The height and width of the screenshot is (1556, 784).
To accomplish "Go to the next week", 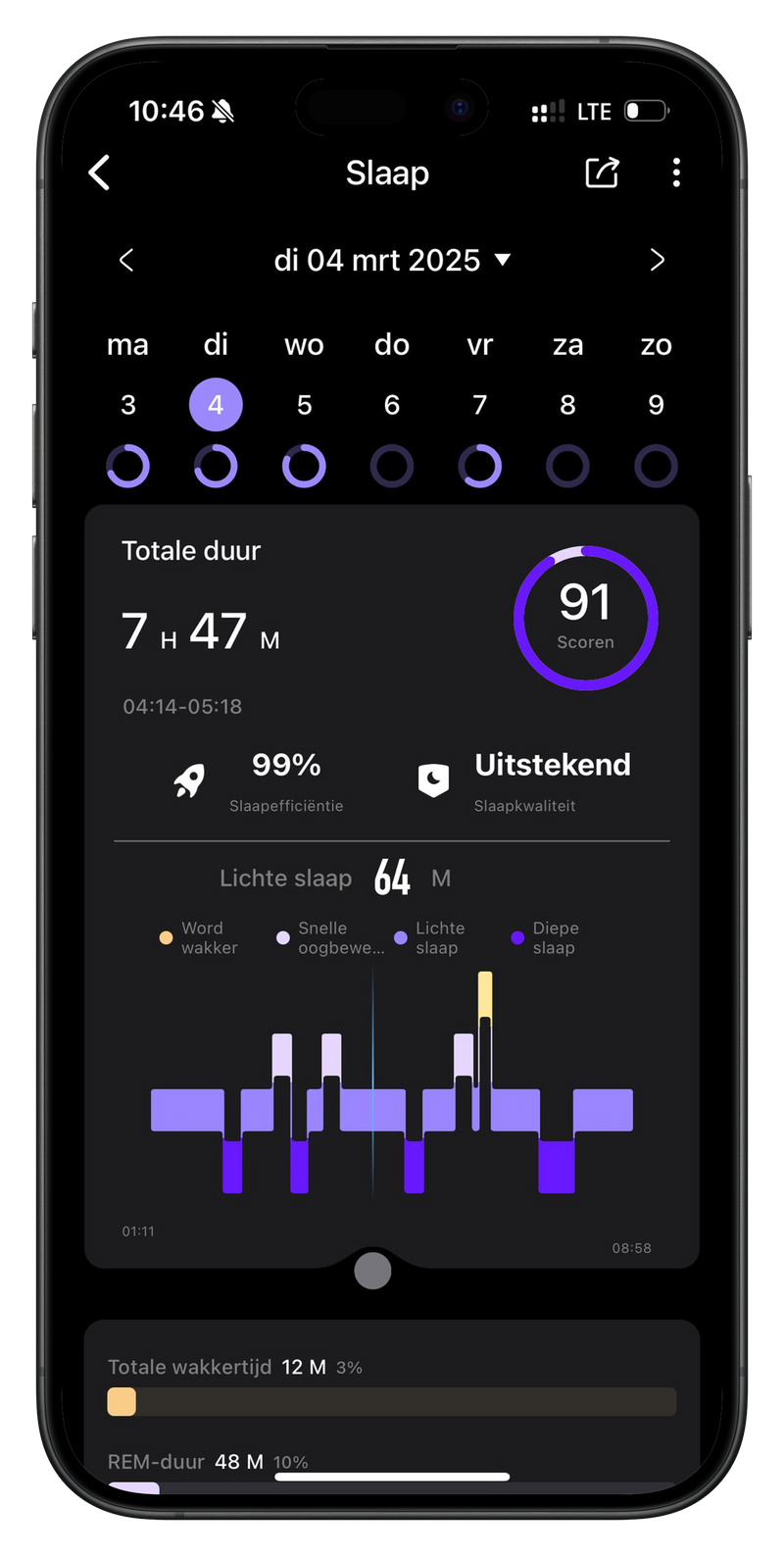I will point(657,260).
